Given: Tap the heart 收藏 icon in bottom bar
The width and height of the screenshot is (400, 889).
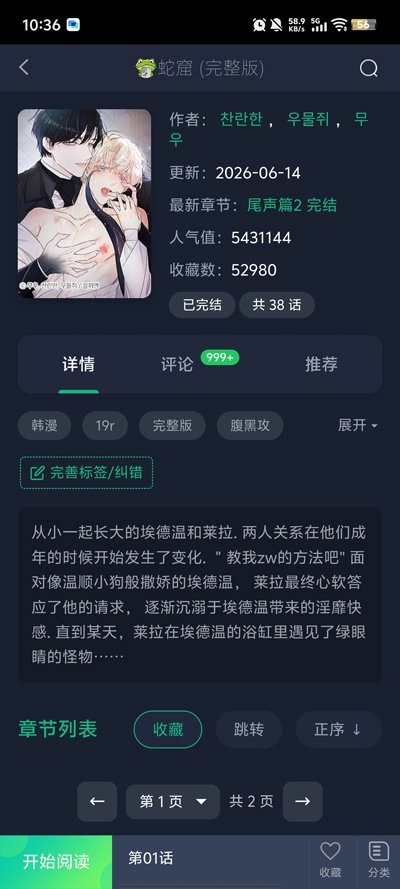Looking at the screenshot, I should [330, 860].
